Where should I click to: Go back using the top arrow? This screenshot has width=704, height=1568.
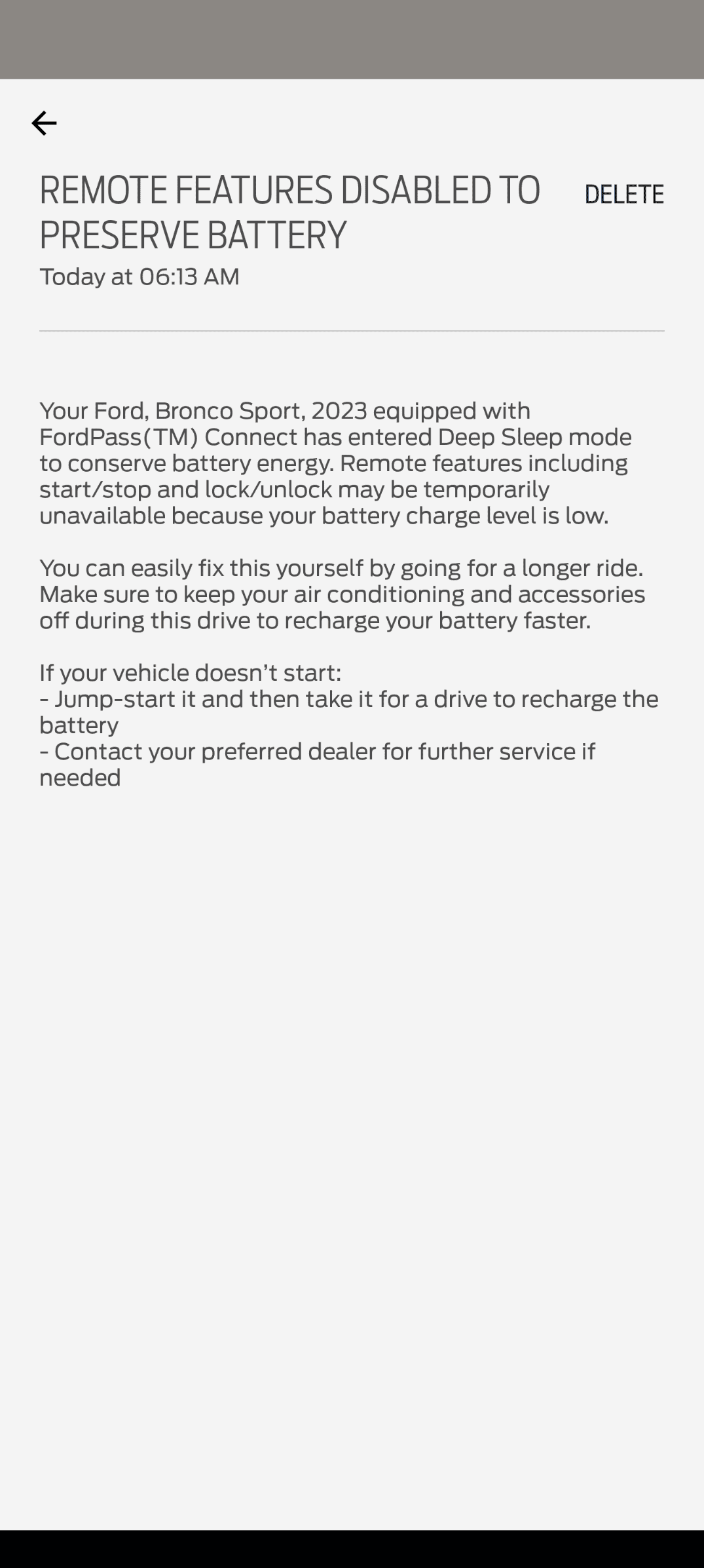pos(45,123)
